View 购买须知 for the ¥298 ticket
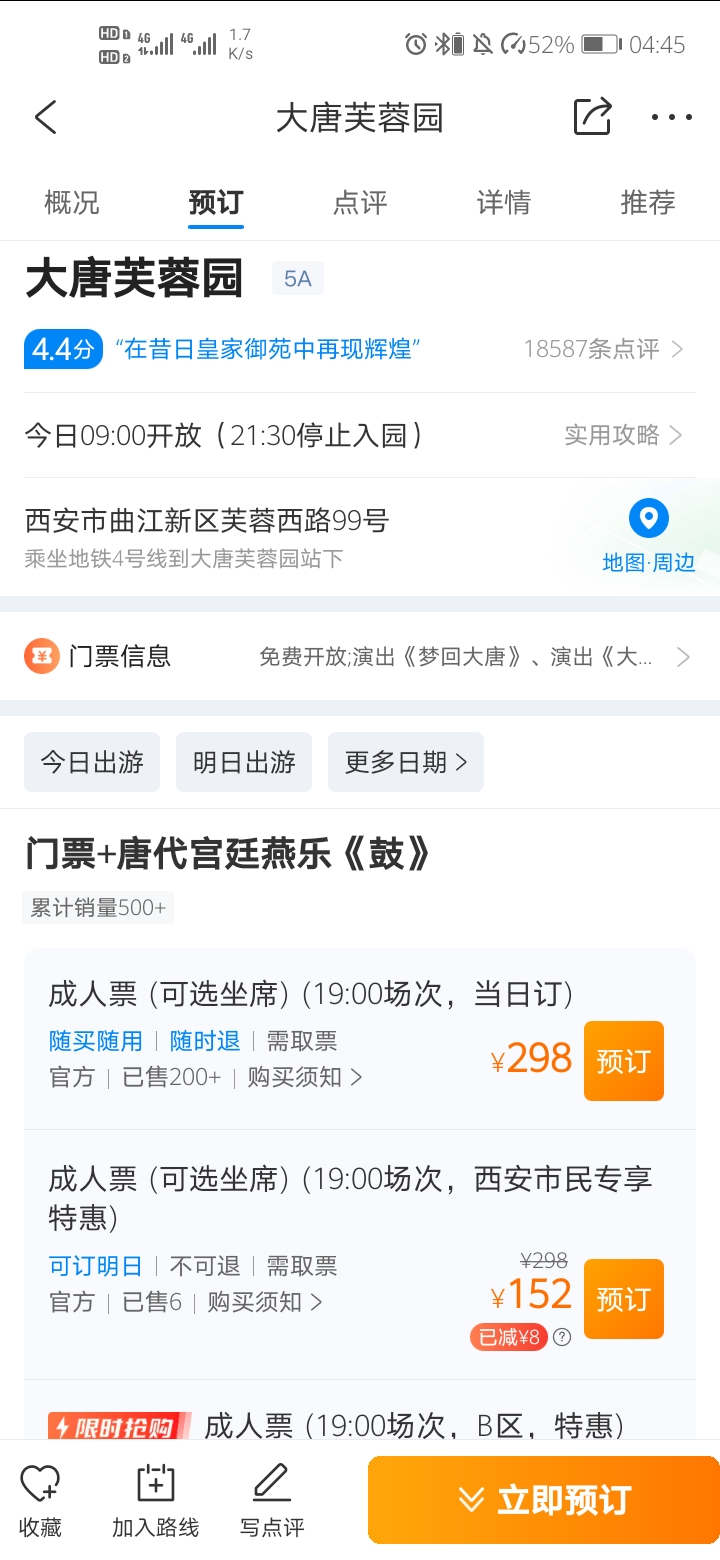 click(305, 1077)
